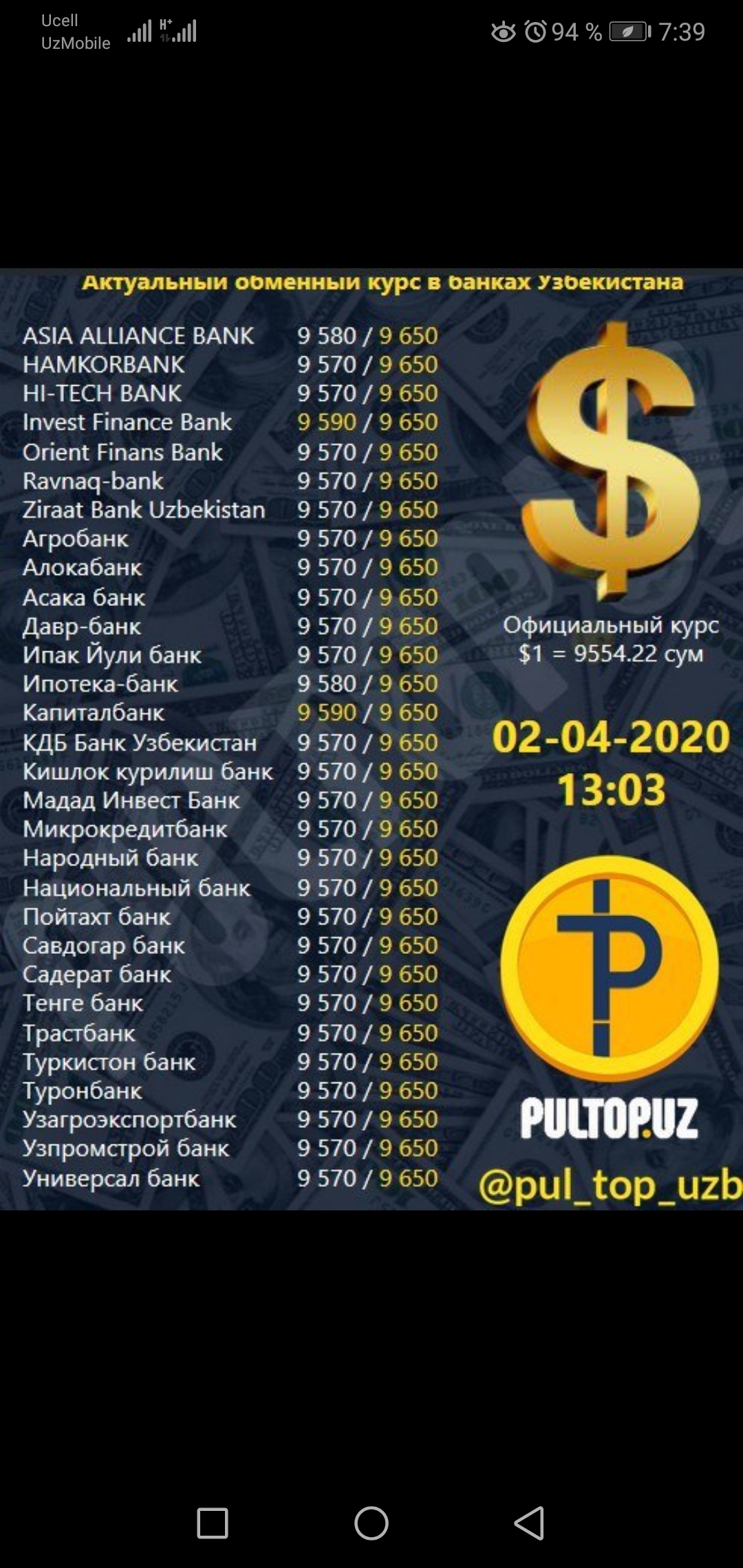Return to the home screen

tap(371, 1523)
